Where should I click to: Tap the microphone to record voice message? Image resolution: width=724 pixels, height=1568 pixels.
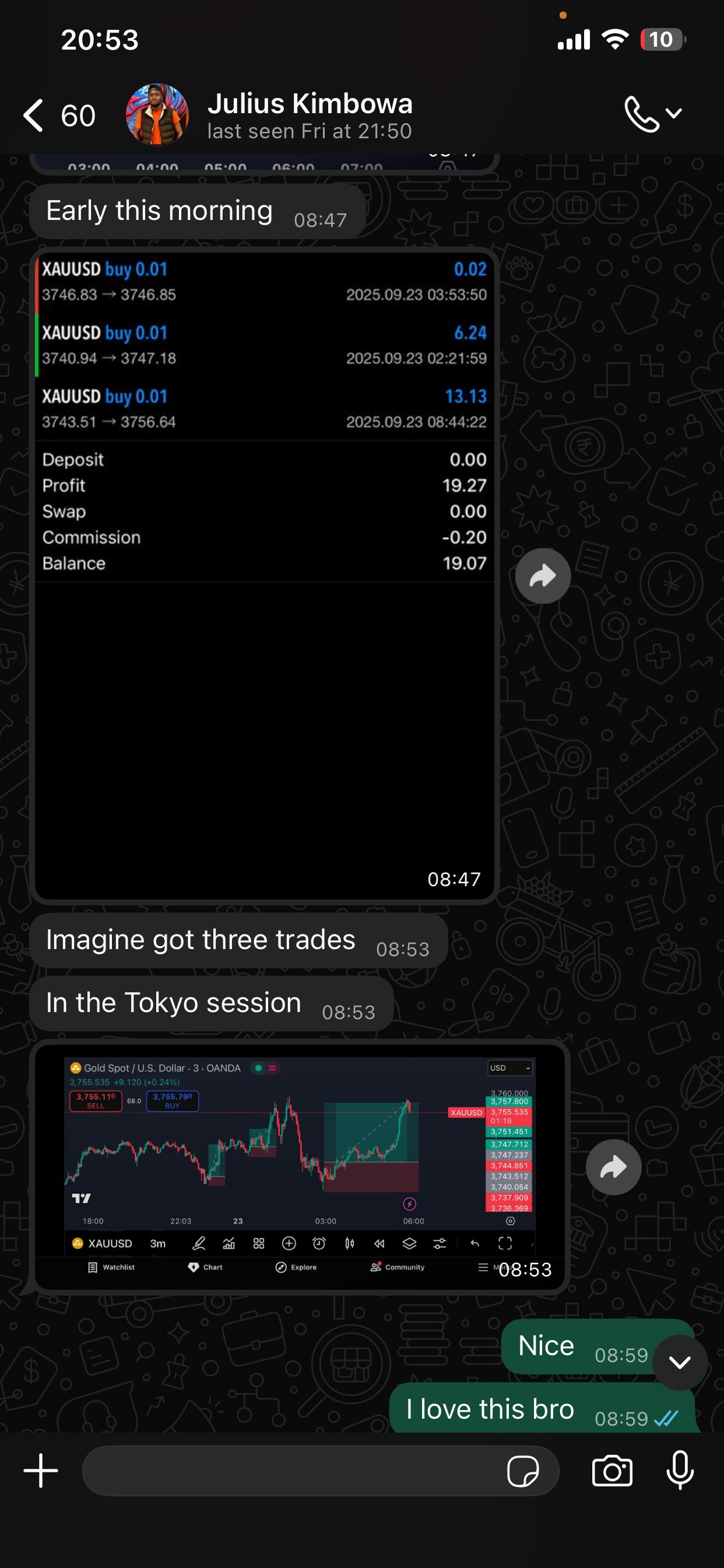point(680,1471)
